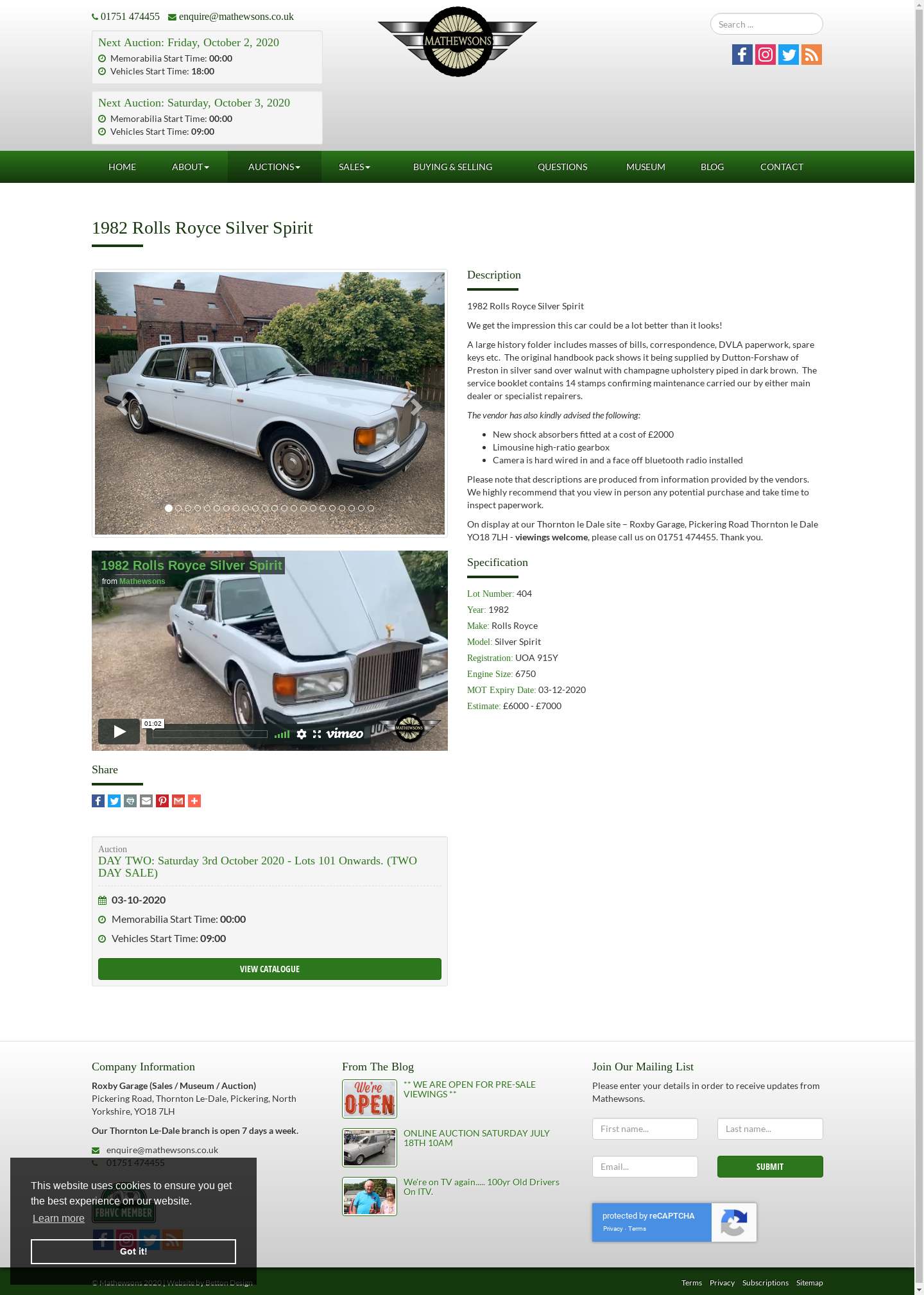Show the next photo in the gallery
Screen dimensions: 924x1295
(x=416, y=407)
